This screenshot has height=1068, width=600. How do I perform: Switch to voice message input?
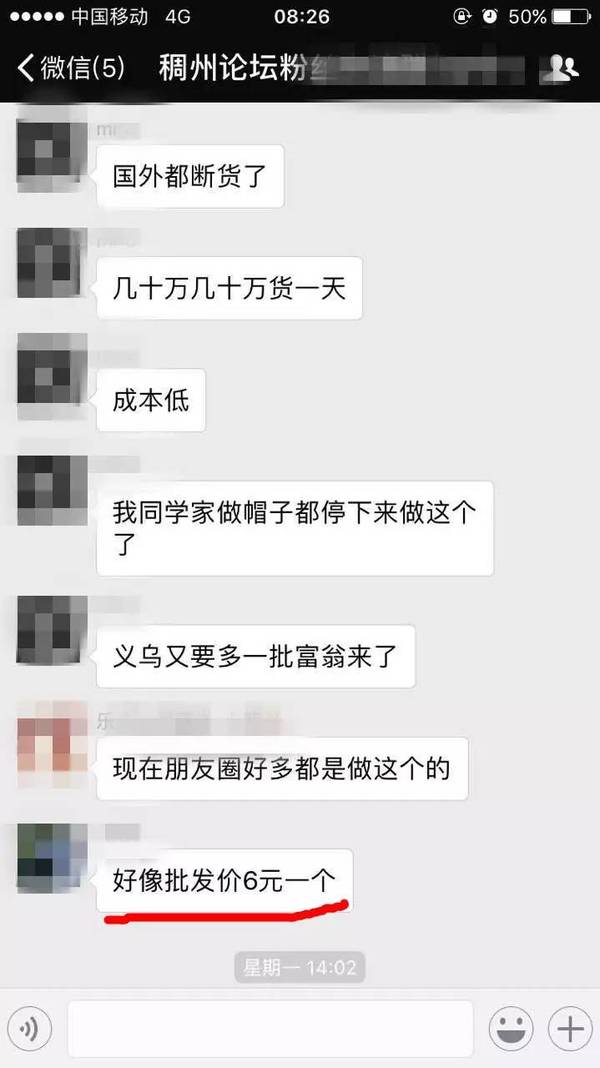(33, 1028)
